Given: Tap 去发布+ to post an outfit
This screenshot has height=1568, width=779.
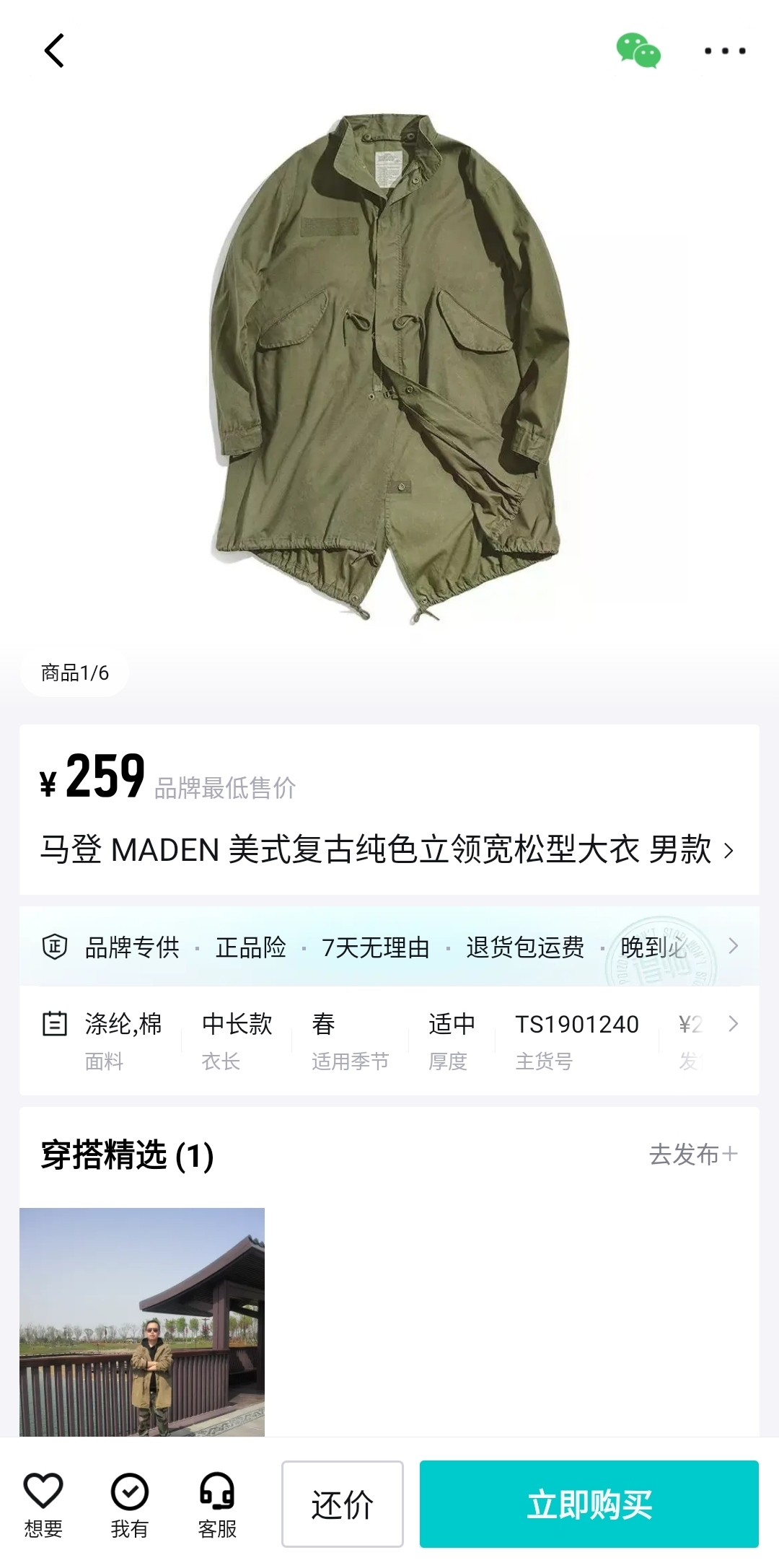Looking at the screenshot, I should tap(692, 1155).
